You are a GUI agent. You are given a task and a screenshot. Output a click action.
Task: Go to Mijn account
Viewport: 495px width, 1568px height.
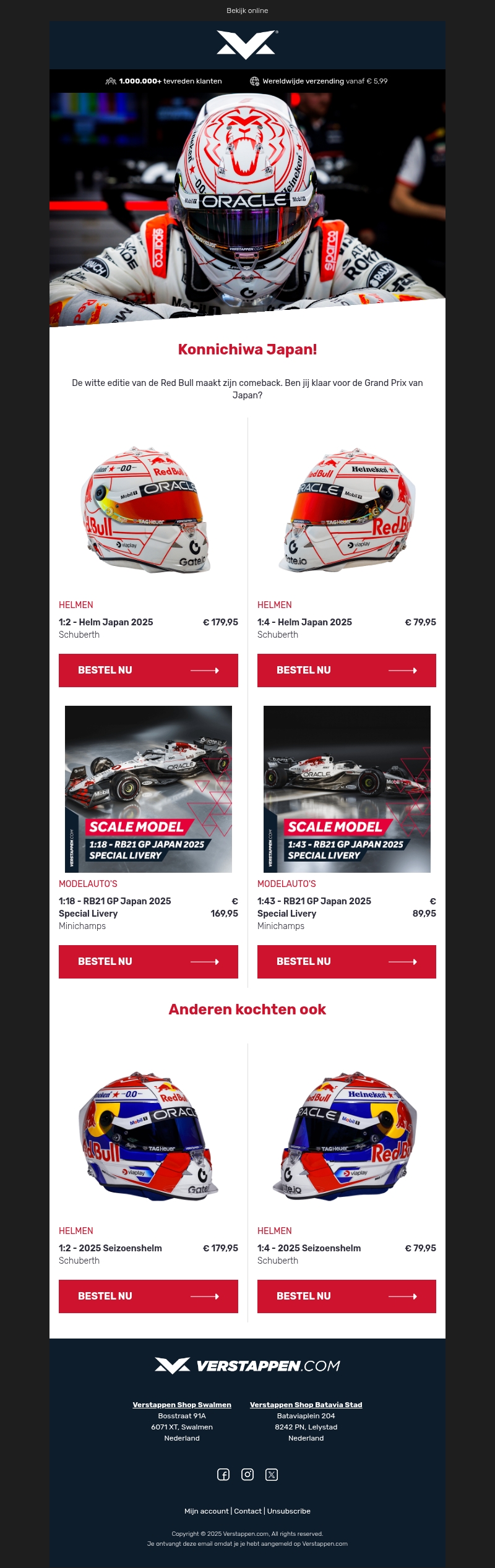(x=206, y=1511)
